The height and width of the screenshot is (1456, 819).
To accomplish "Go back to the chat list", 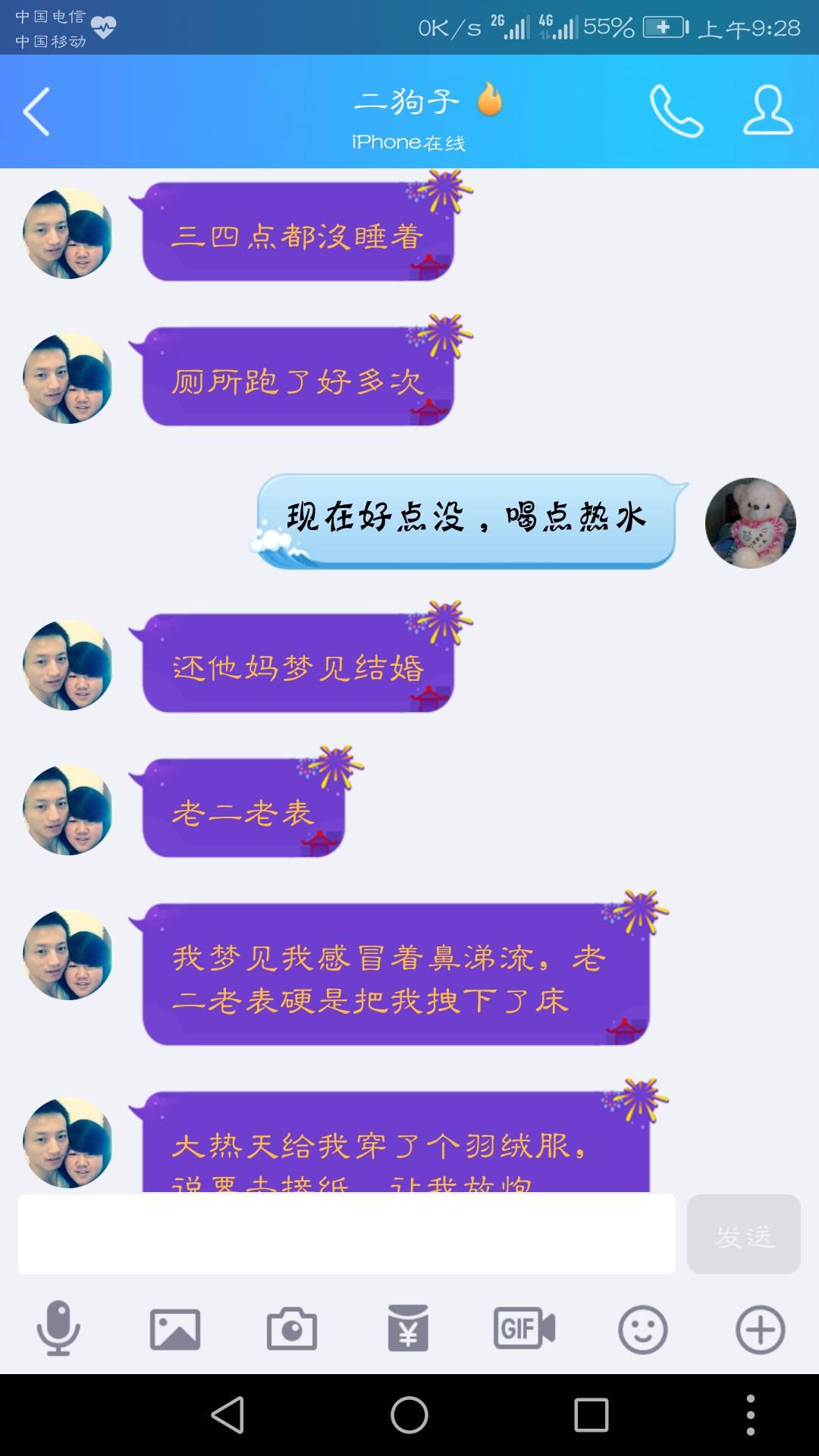I will [x=36, y=111].
